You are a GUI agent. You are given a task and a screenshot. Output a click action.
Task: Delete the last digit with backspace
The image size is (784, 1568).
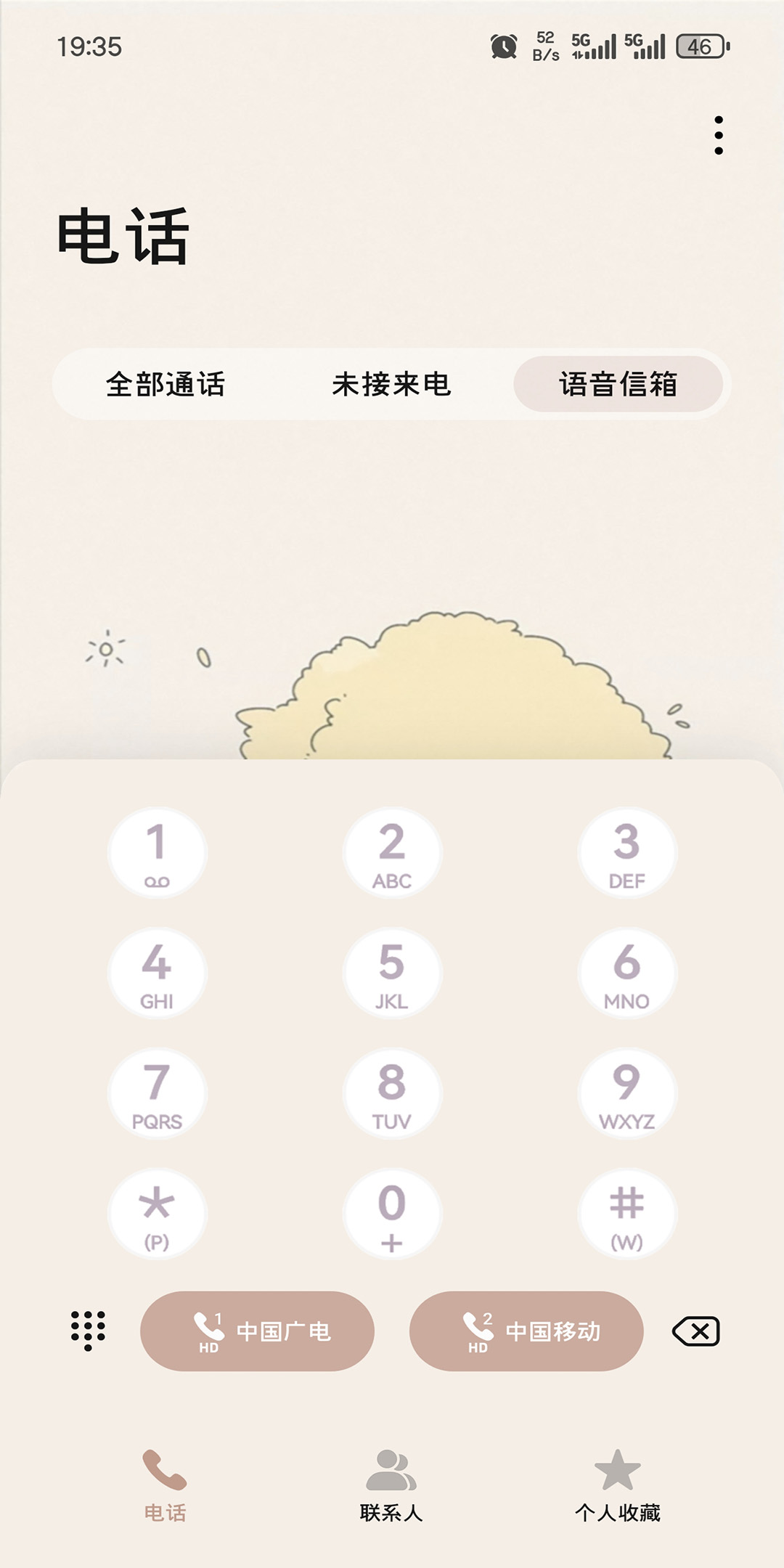(x=696, y=1331)
